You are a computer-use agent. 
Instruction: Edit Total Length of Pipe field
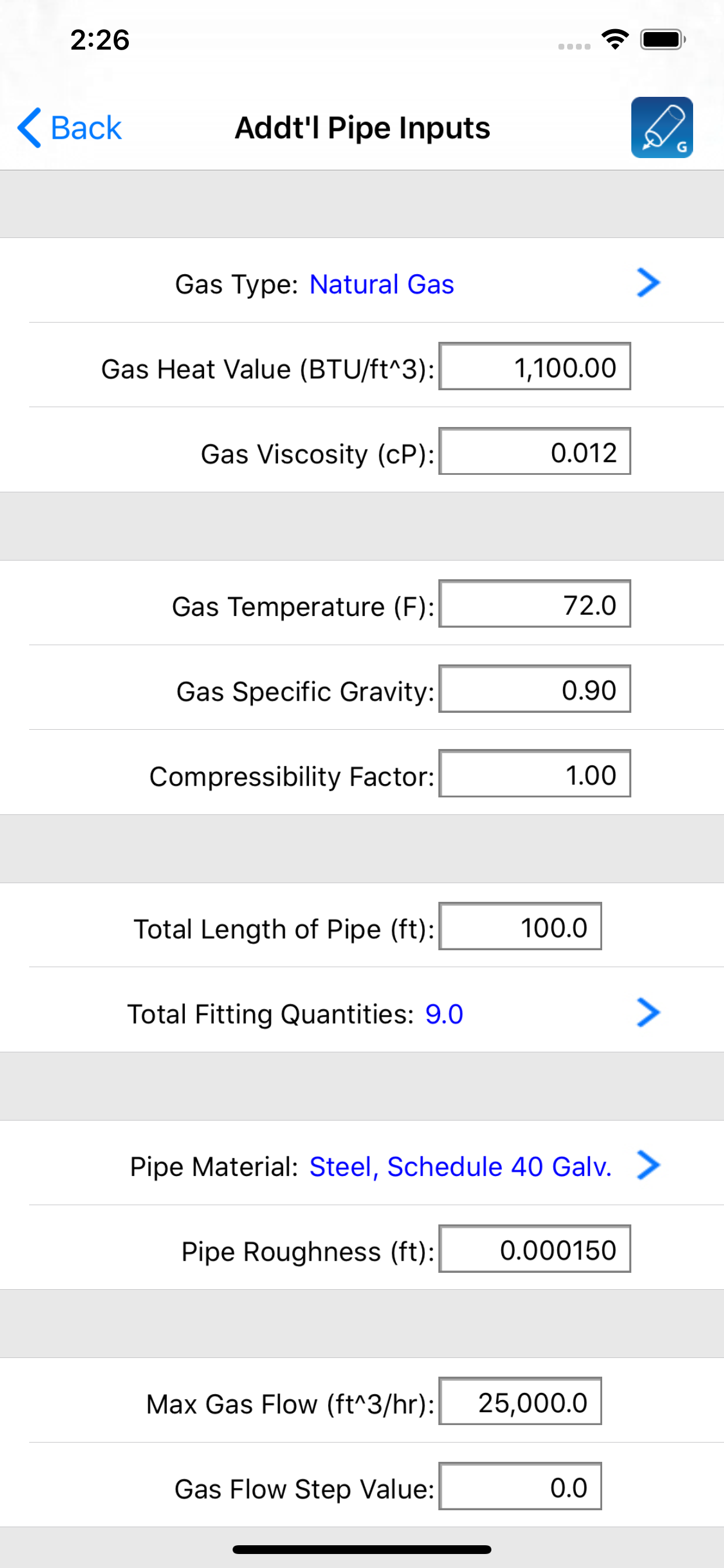click(520, 926)
